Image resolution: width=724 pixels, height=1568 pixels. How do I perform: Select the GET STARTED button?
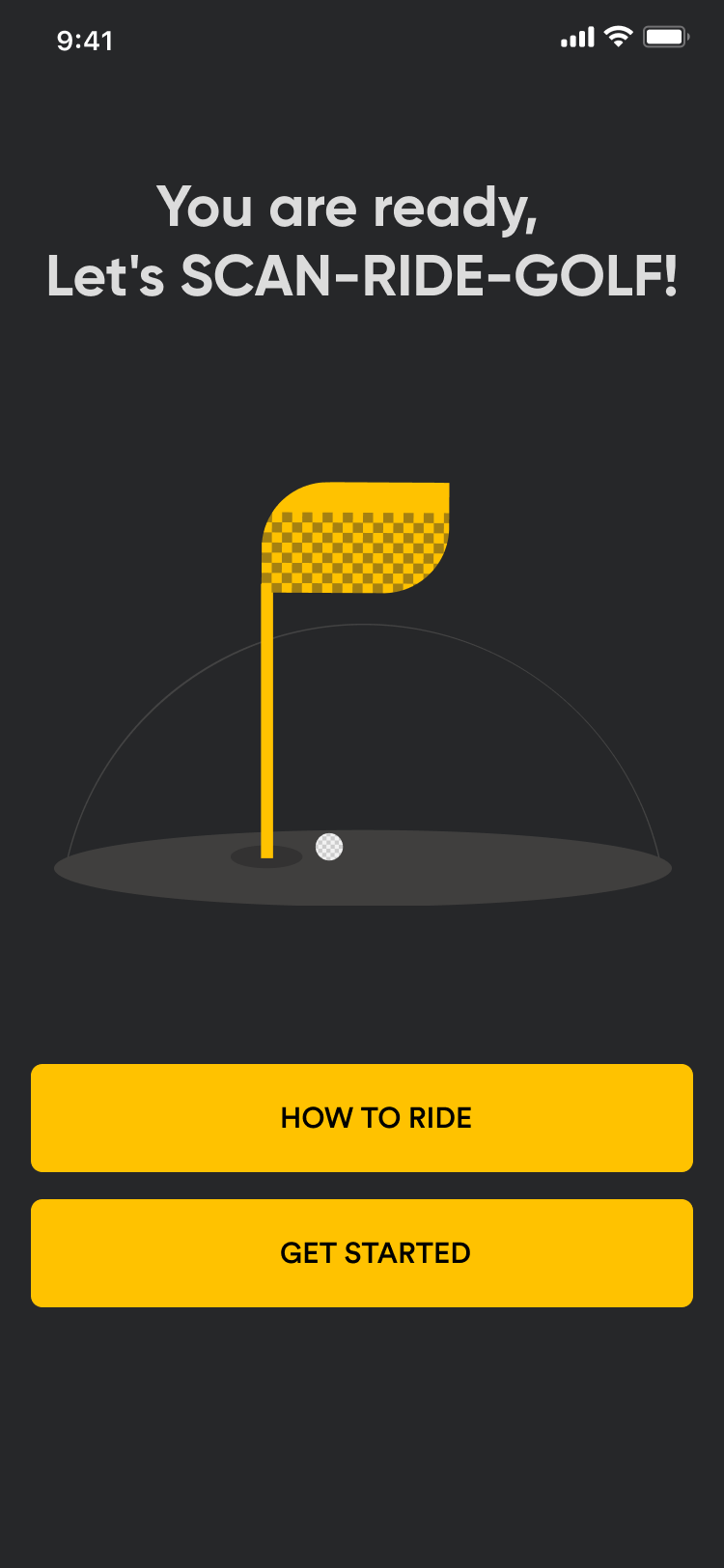(362, 1253)
